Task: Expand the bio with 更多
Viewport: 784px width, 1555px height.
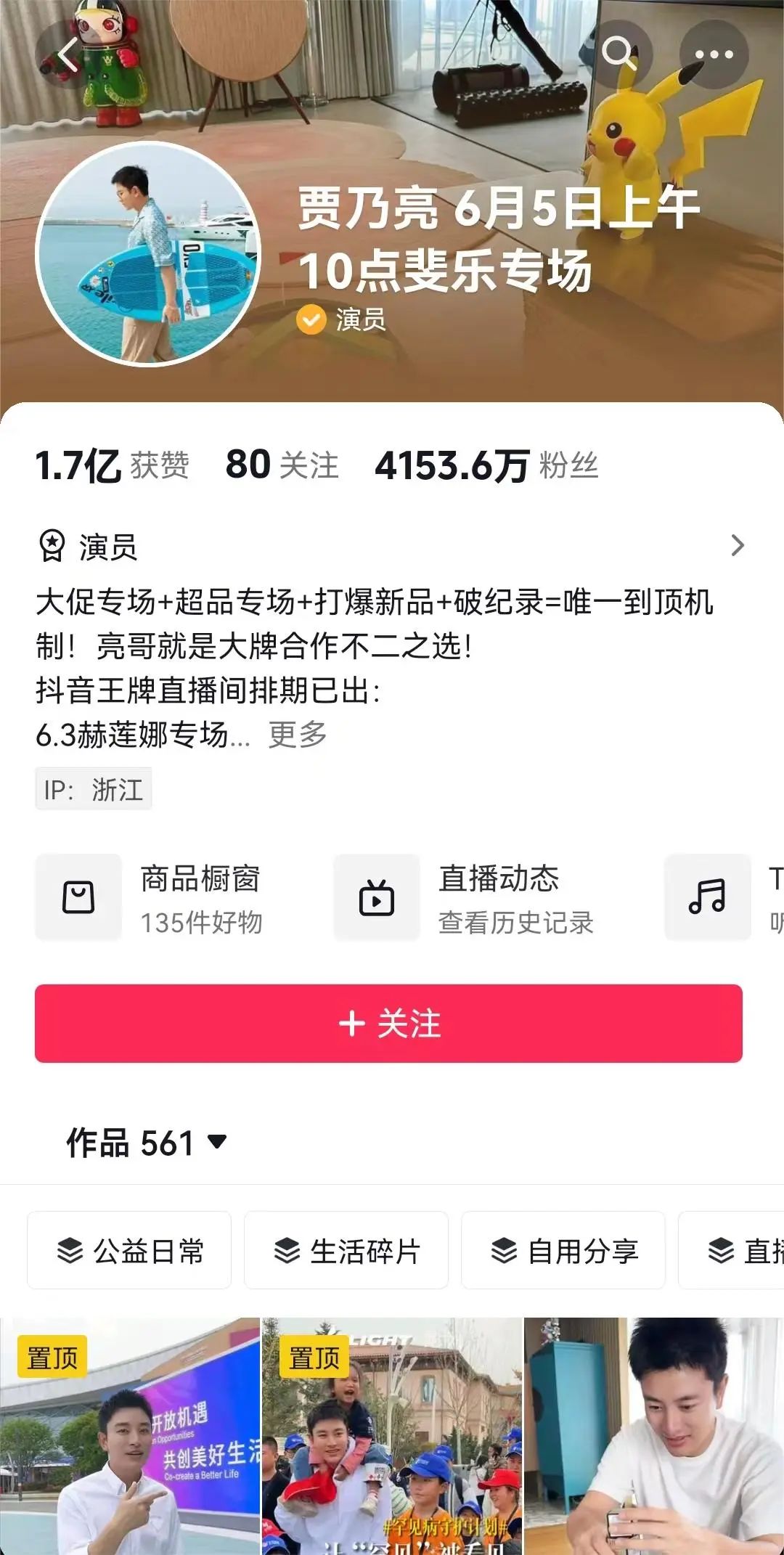Action: coord(298,735)
